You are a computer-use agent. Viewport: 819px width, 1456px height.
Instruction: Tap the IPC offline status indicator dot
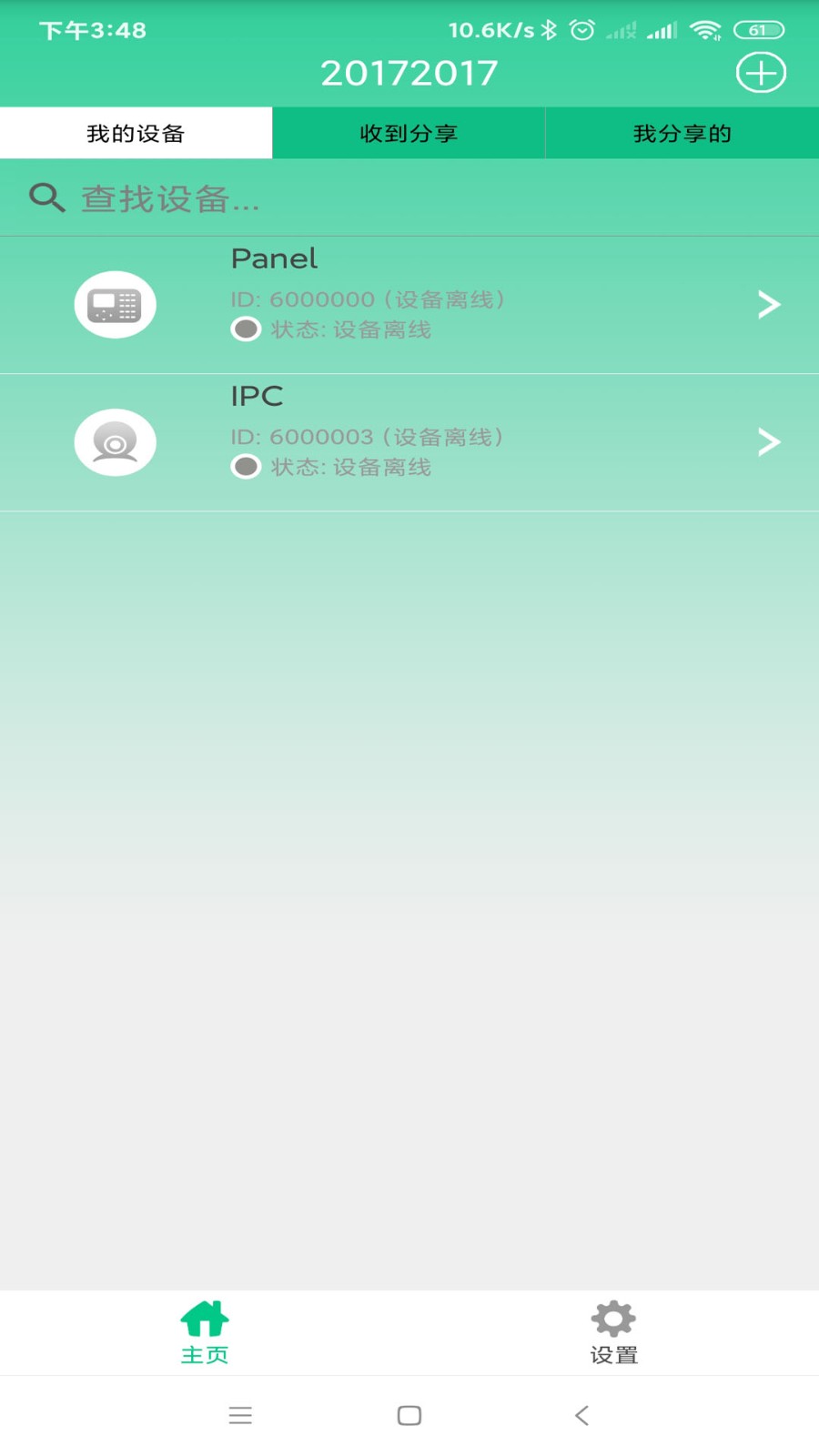(246, 466)
